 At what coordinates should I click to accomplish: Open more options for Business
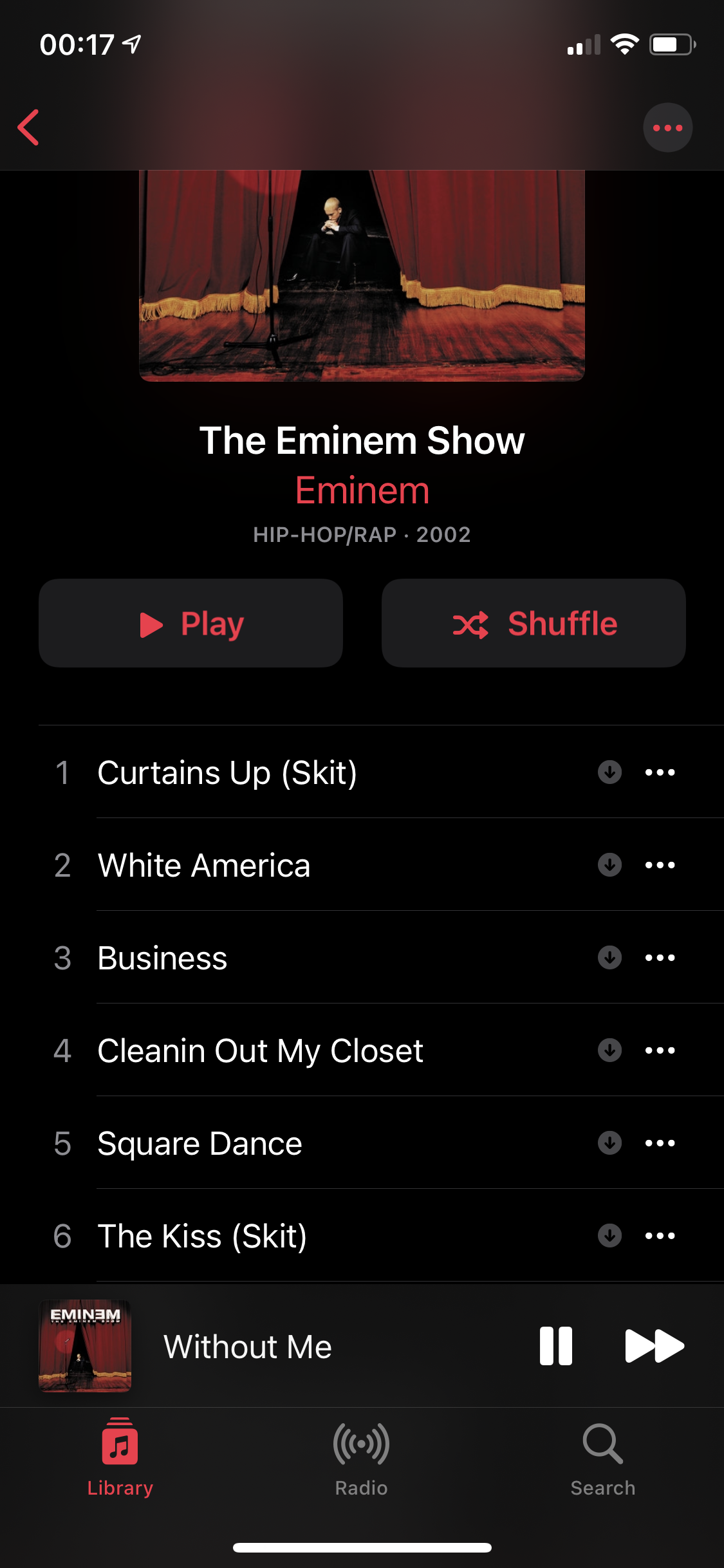(660, 958)
